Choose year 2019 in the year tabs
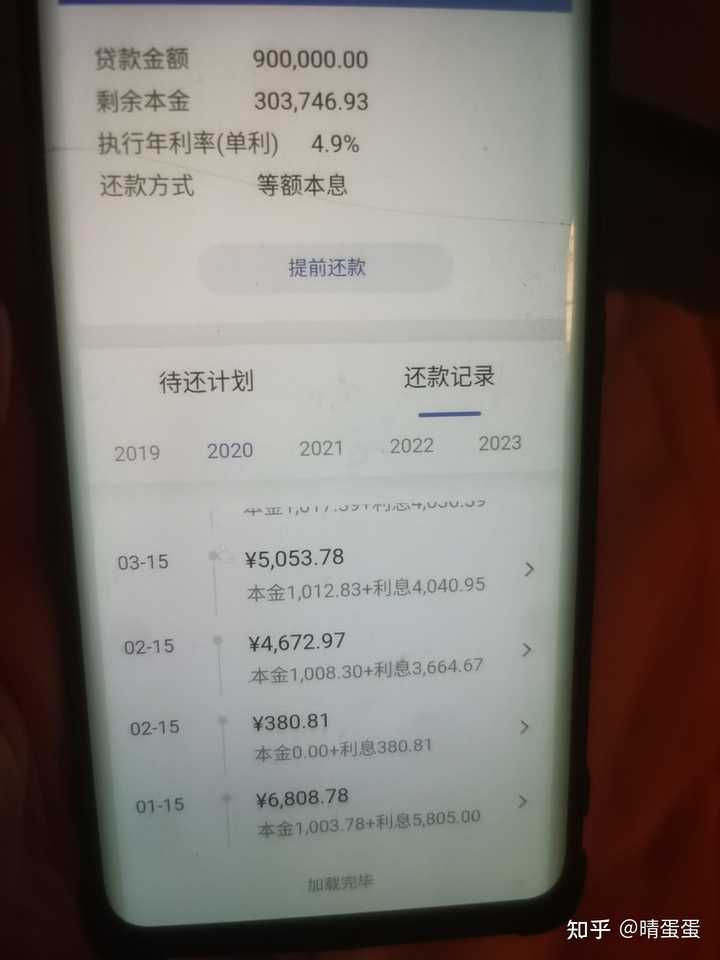The width and height of the screenshot is (720, 960). coord(137,453)
